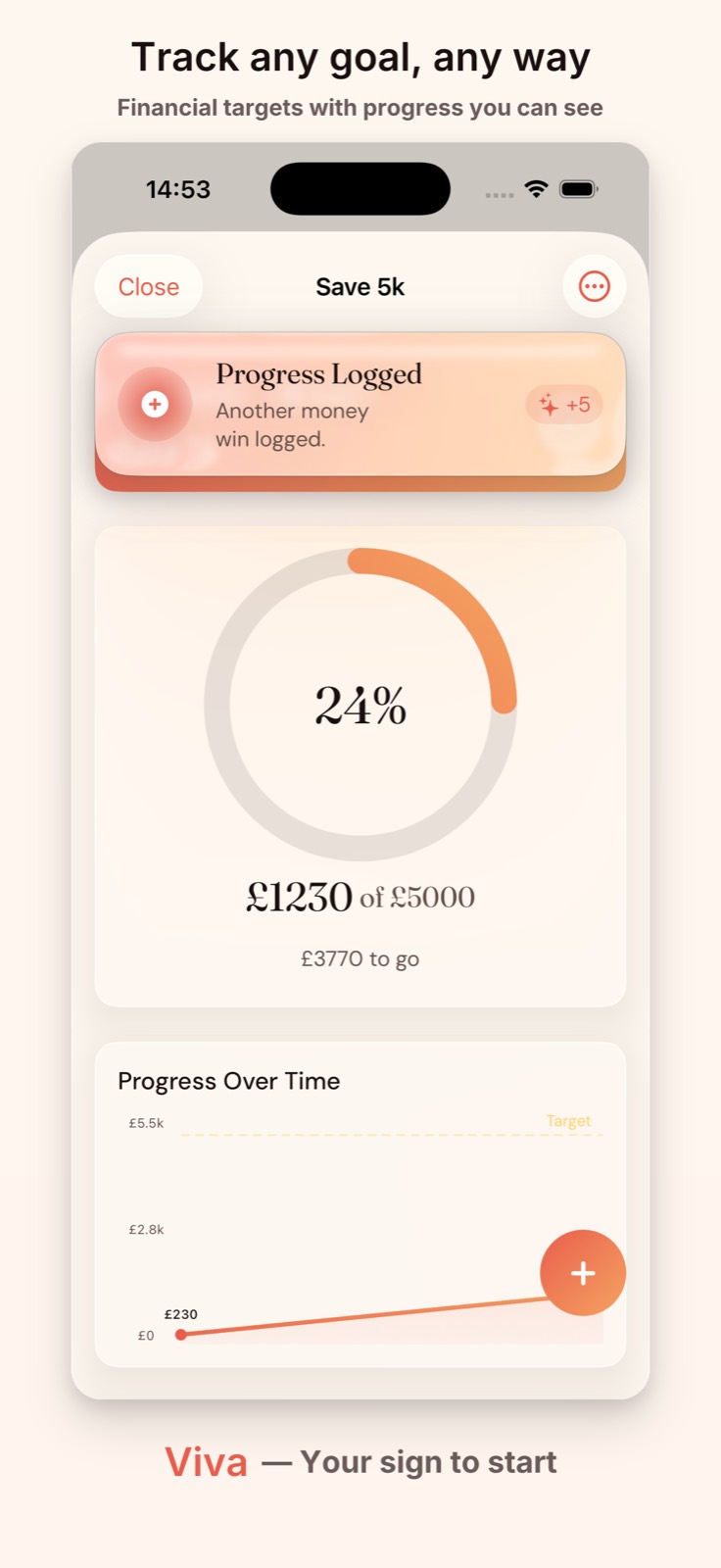Tap the £1230 of £5000 amount

tap(360, 895)
